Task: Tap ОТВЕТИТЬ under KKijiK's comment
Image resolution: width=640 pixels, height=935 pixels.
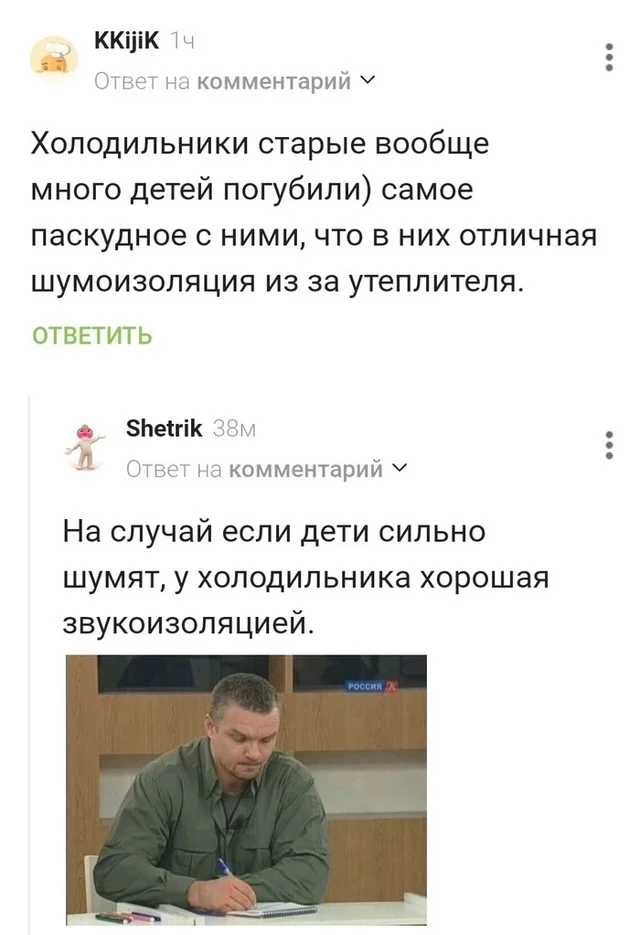Action: (93, 336)
